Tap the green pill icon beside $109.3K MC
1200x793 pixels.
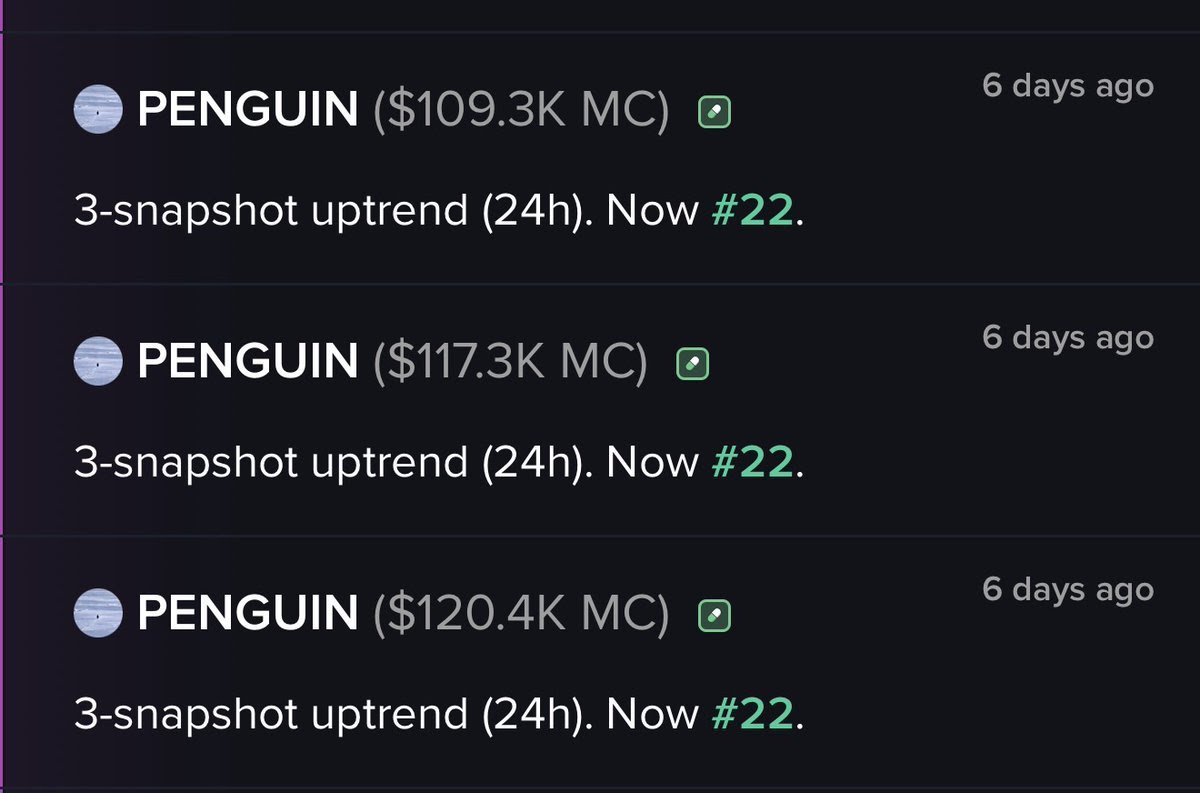pos(713,114)
